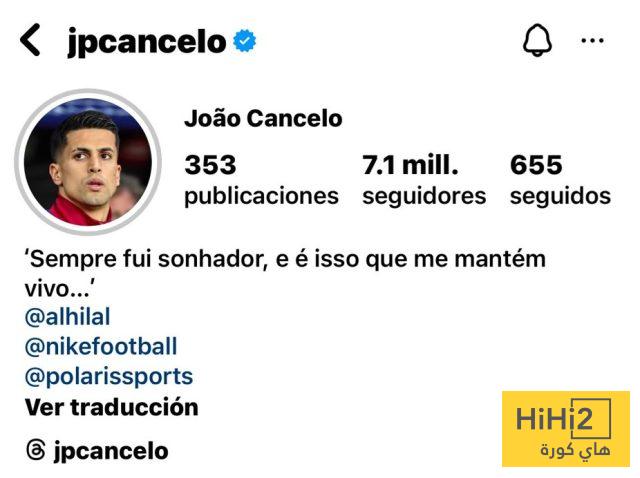Open the 7.1 mill. seguidores list

pos(423,179)
